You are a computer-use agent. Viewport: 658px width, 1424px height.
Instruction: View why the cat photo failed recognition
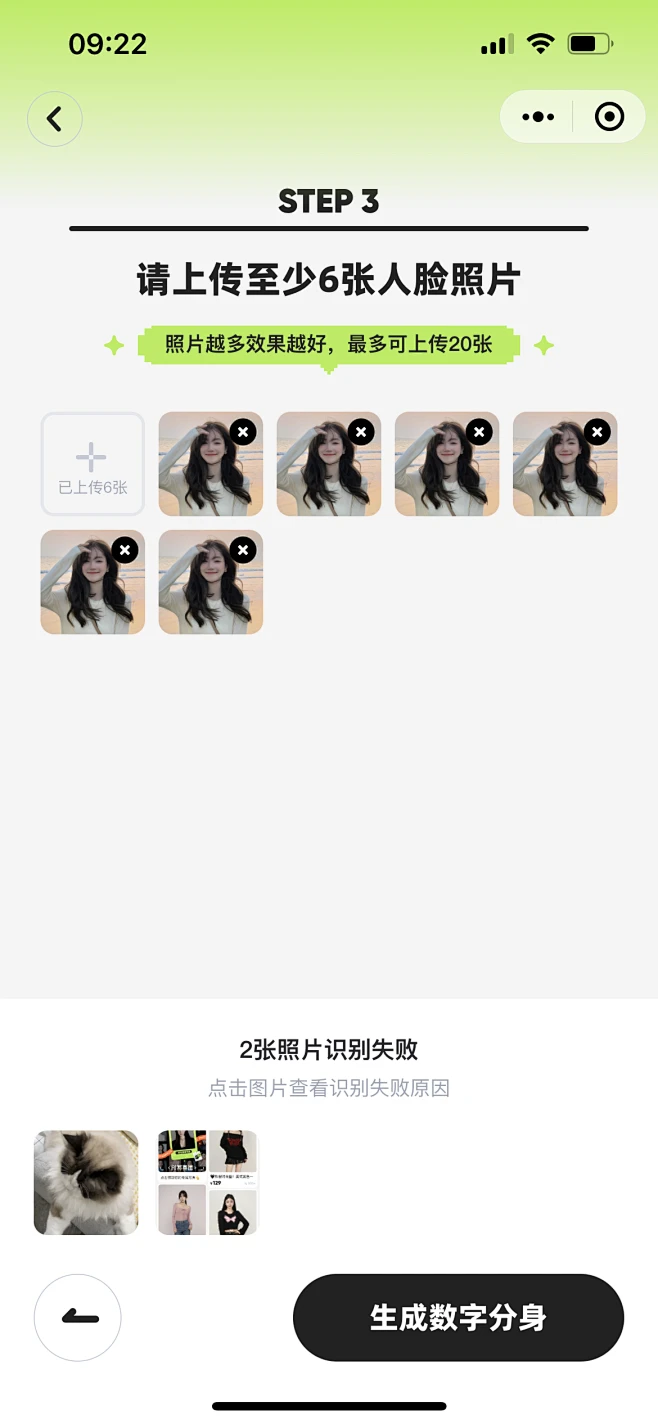(86, 1182)
